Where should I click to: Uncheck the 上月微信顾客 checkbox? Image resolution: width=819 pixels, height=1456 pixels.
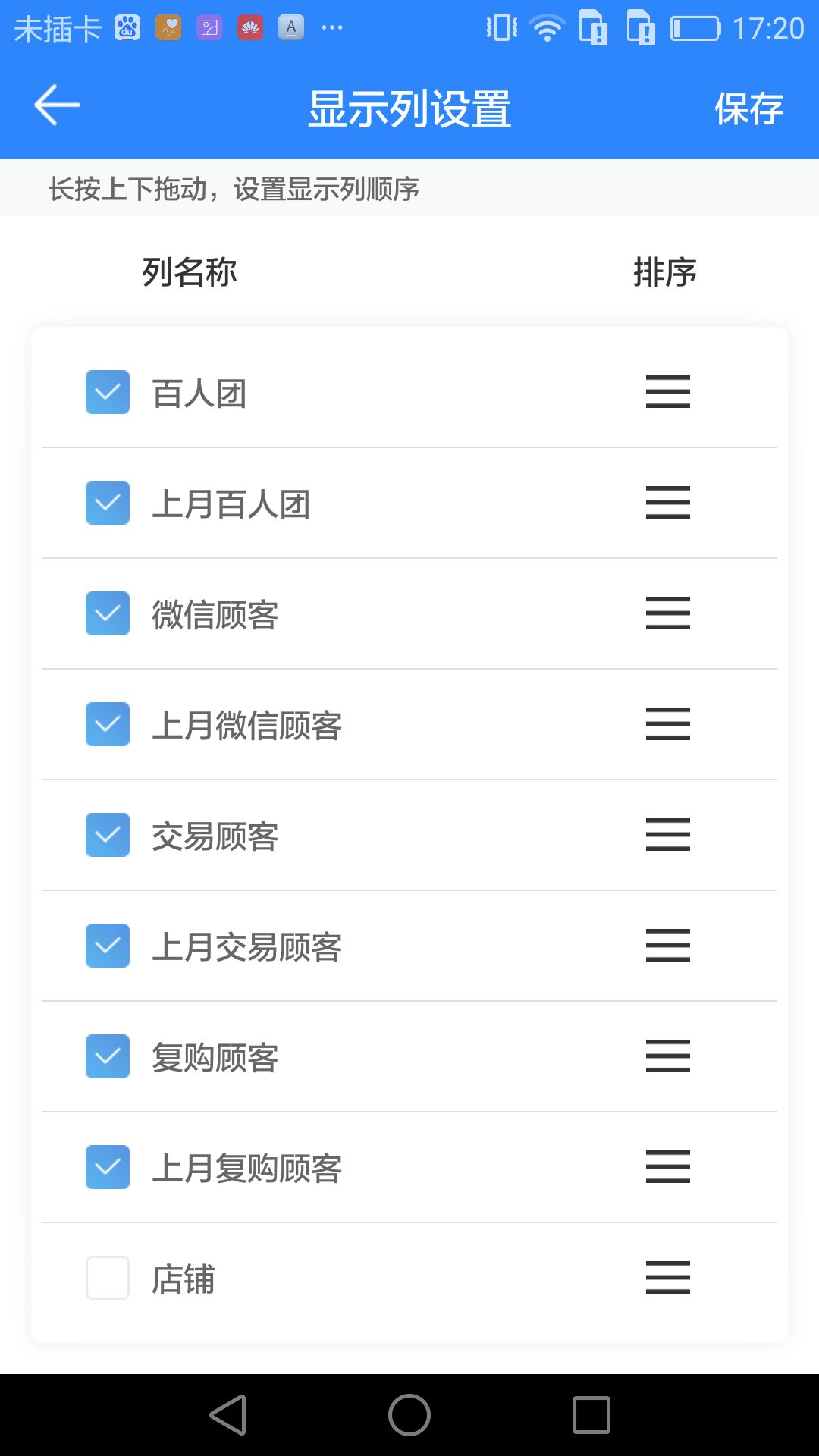tap(108, 724)
